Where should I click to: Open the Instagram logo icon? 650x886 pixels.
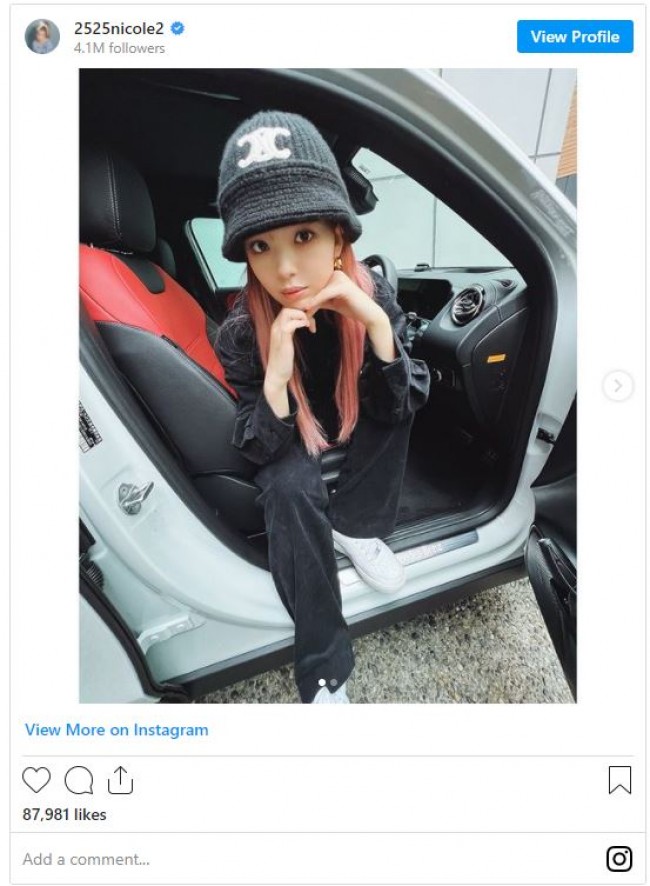tap(619, 859)
